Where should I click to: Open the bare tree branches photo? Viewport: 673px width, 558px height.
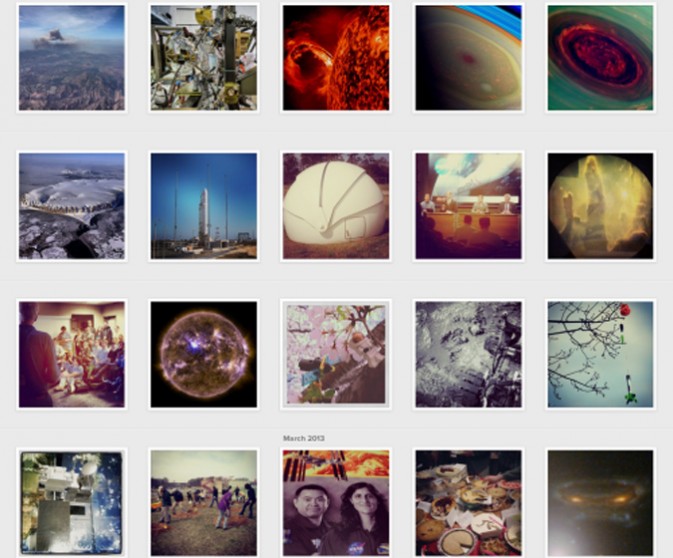600,354
